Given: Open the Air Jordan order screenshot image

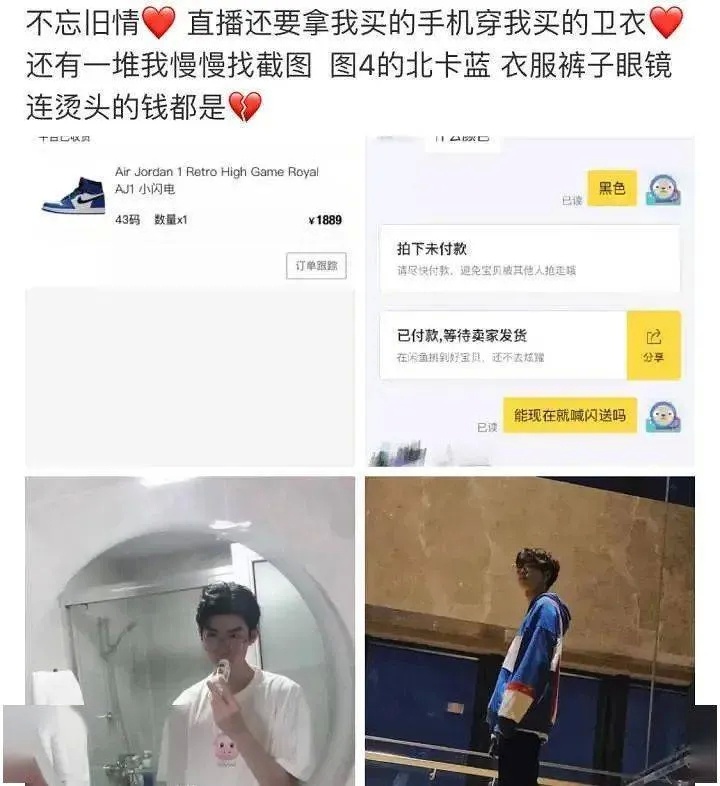Looking at the screenshot, I should pos(190,300).
